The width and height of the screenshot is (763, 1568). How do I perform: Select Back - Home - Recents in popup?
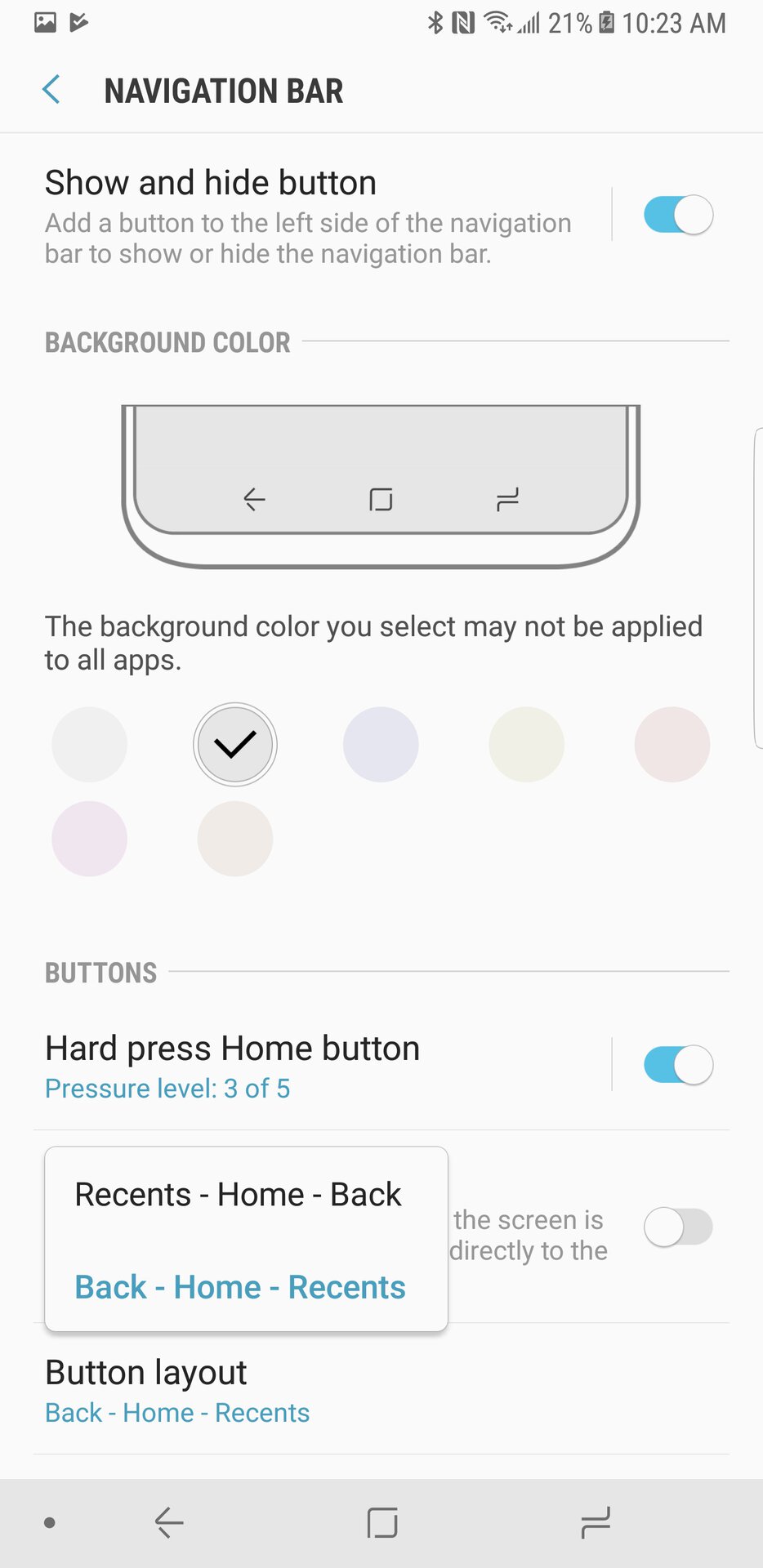point(240,1287)
